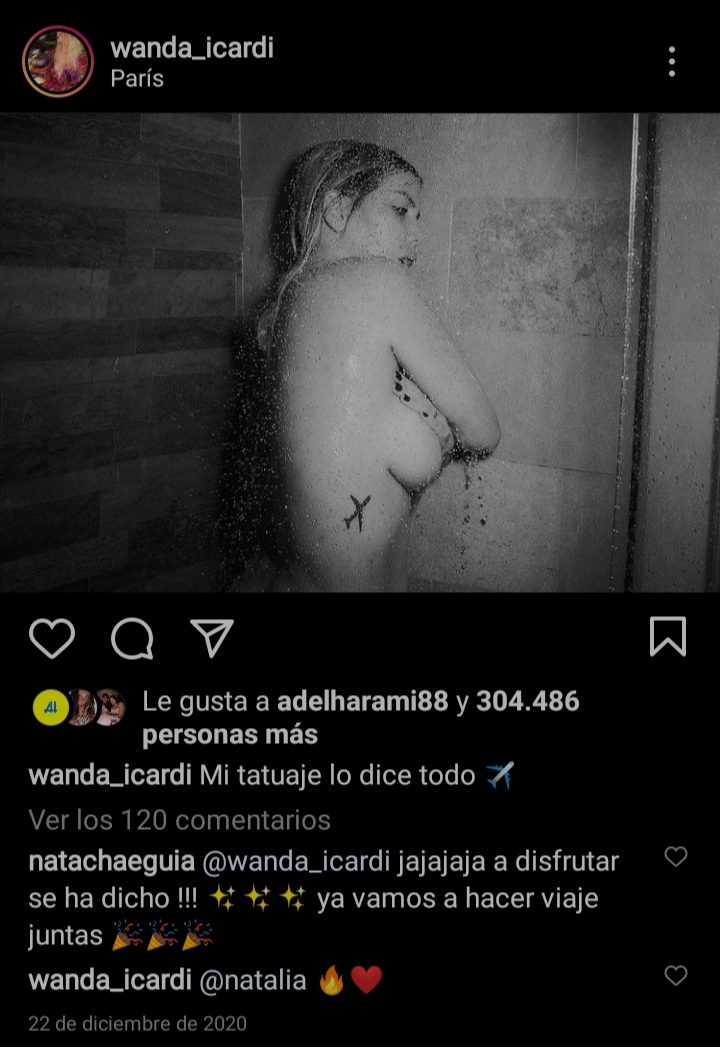Open the comment bubble icon under the post
Viewport: 720px width, 1047px height.
(132, 638)
